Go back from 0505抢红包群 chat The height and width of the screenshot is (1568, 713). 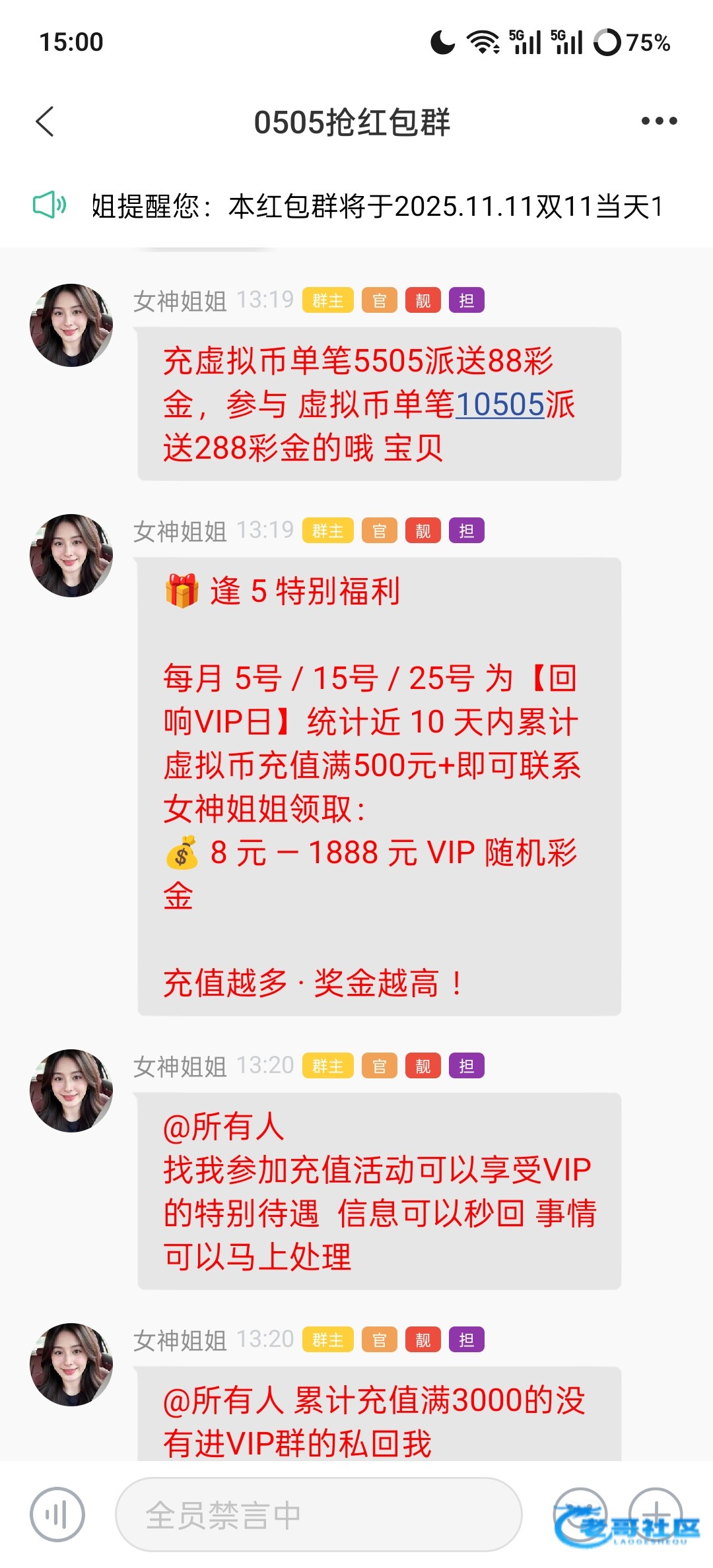[45, 122]
